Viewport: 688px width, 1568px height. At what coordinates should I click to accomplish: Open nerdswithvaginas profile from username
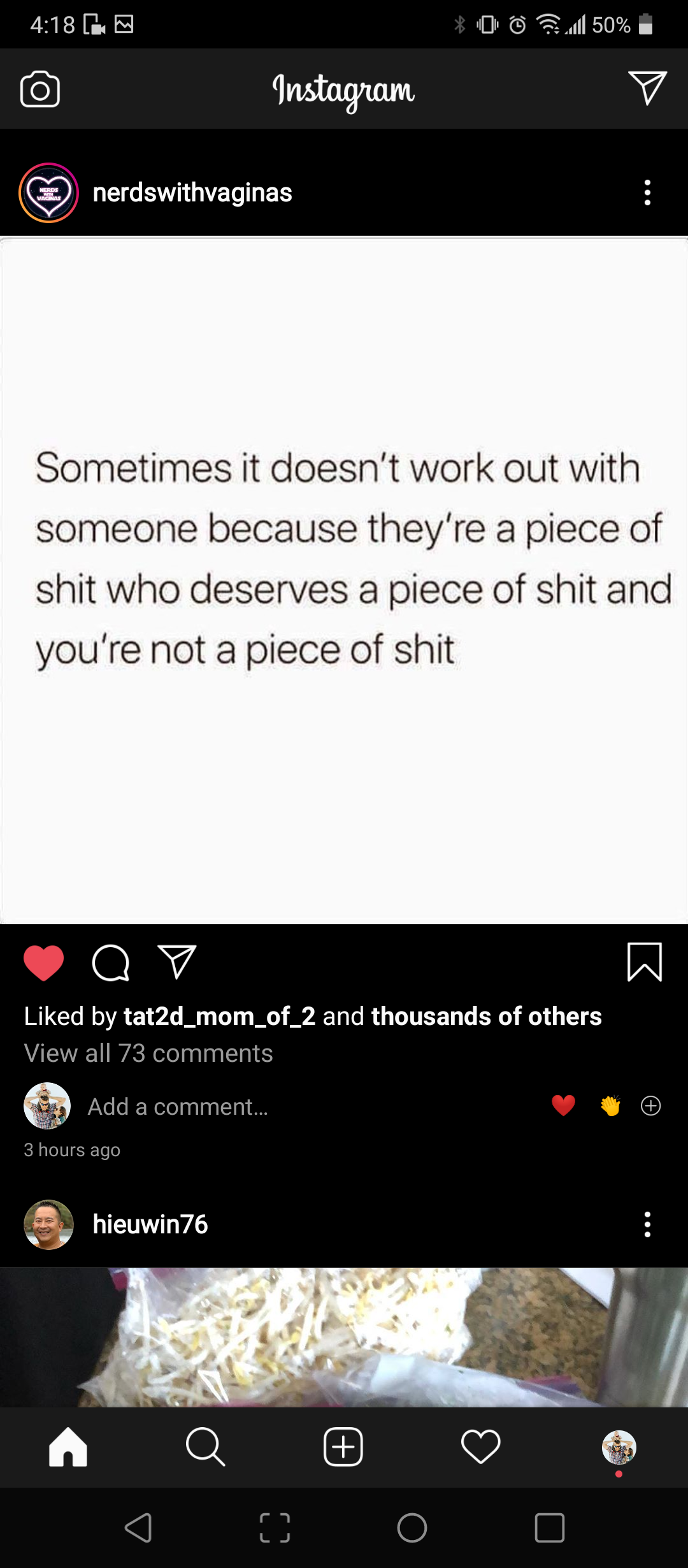click(x=192, y=192)
